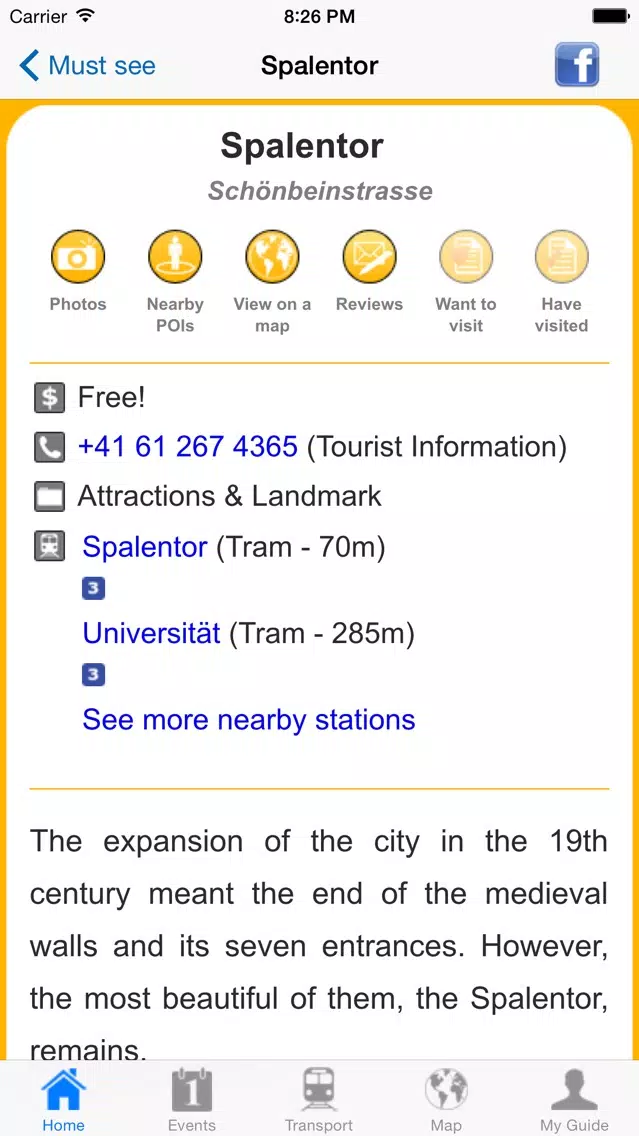Mark as Have visited
Image resolution: width=639 pixels, height=1136 pixels.
pos(561,282)
